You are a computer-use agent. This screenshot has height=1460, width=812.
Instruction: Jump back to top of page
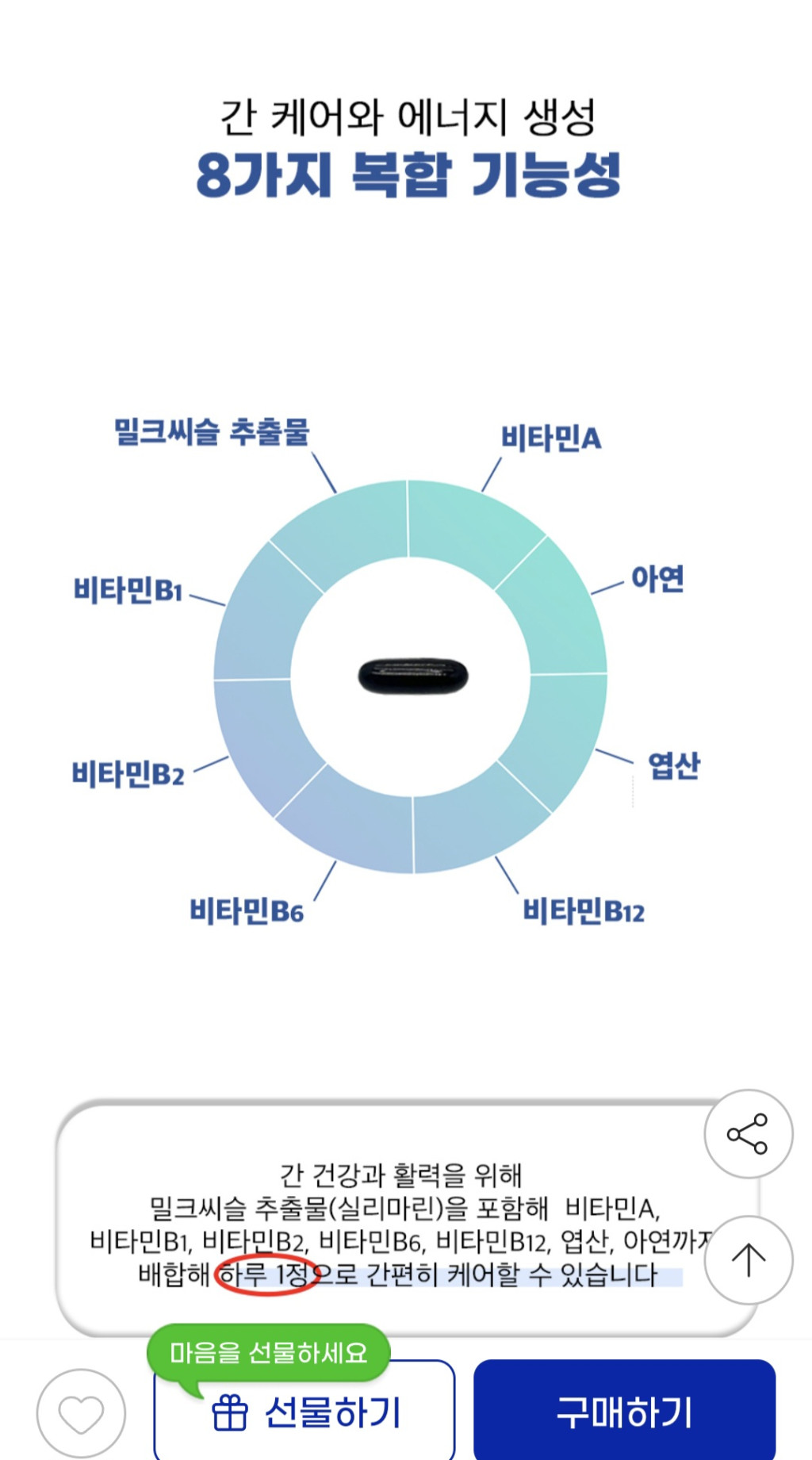point(748,1260)
